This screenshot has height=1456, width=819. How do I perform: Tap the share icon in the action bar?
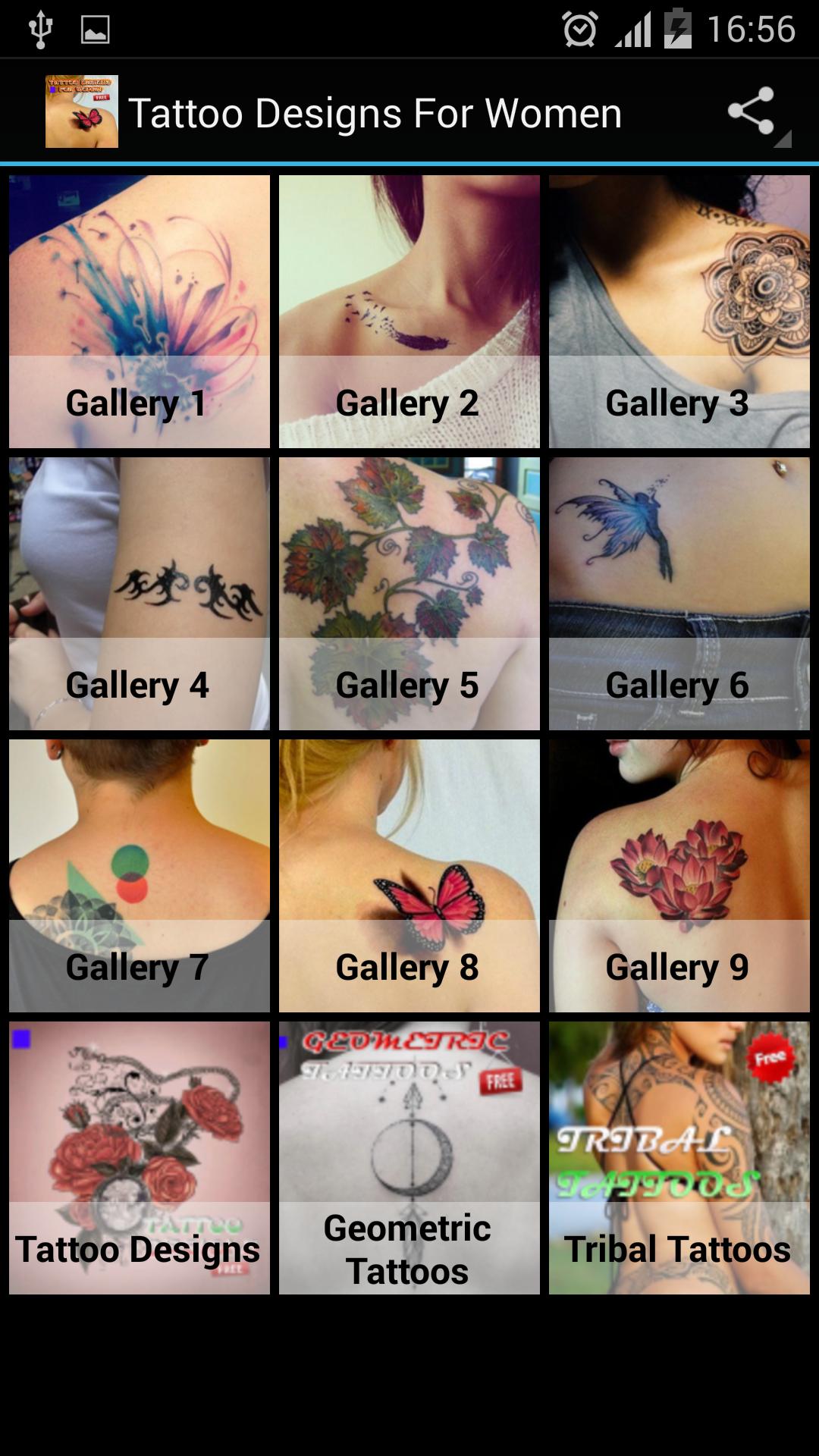751,112
